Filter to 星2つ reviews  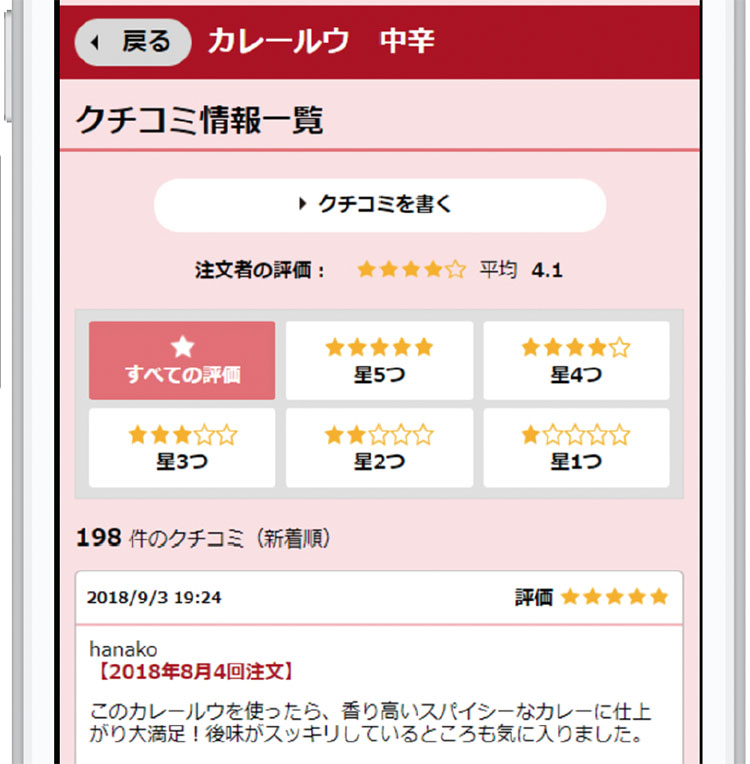379,447
